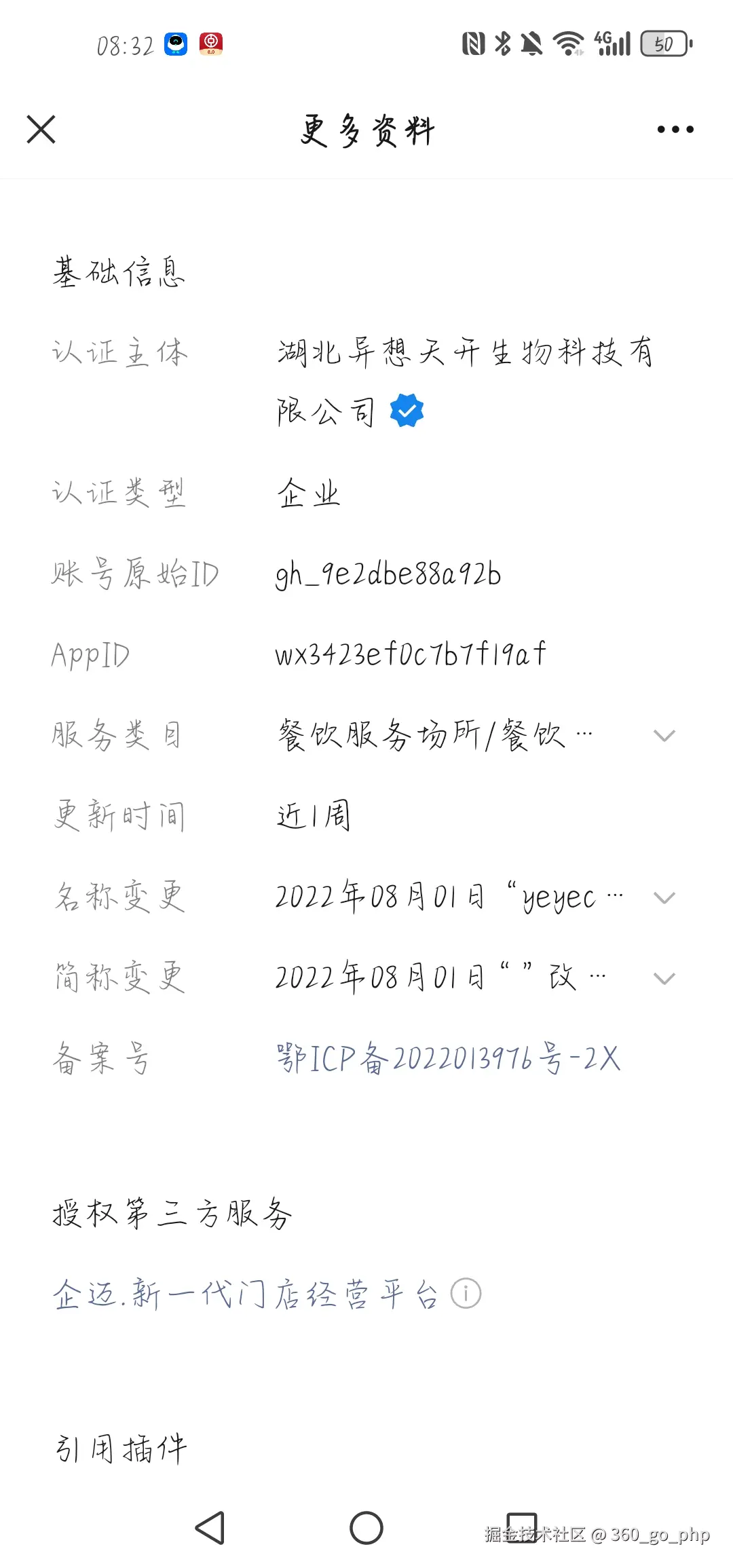Open the three-dot overflow menu
This screenshot has height=1568, width=733.
click(675, 129)
